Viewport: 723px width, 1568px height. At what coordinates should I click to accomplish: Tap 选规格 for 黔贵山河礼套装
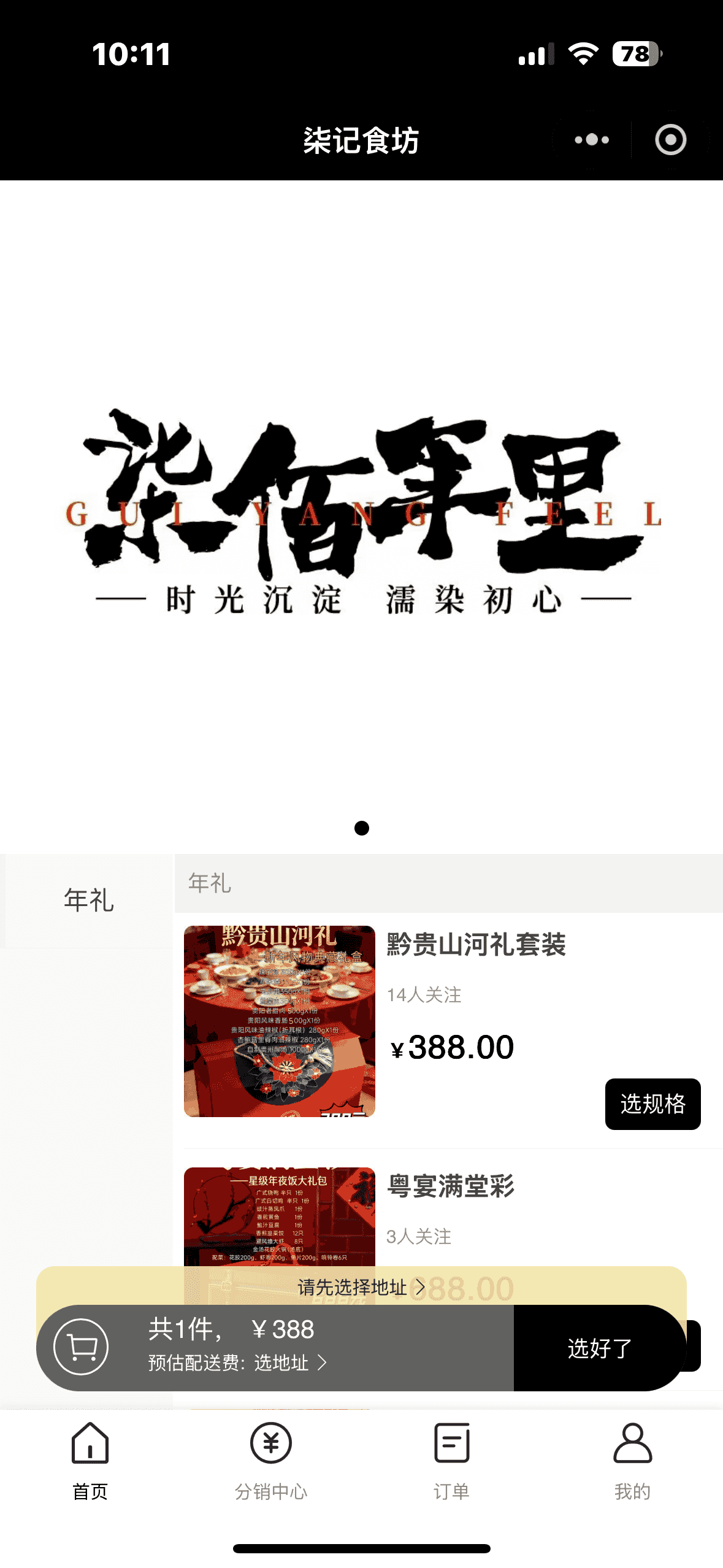(x=652, y=1104)
